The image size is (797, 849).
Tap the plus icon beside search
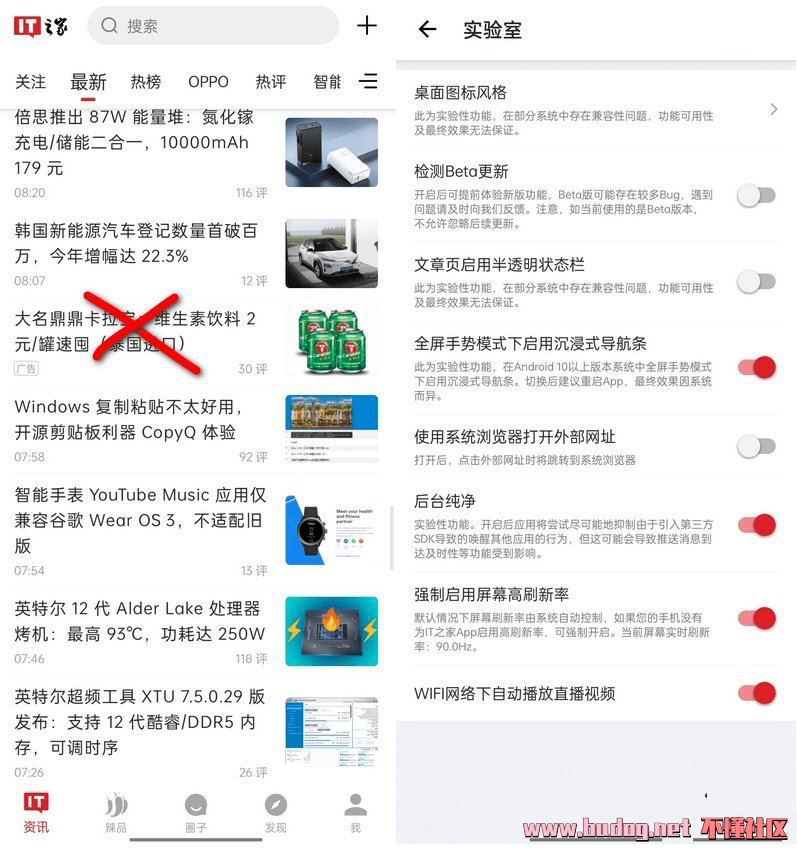click(x=367, y=26)
